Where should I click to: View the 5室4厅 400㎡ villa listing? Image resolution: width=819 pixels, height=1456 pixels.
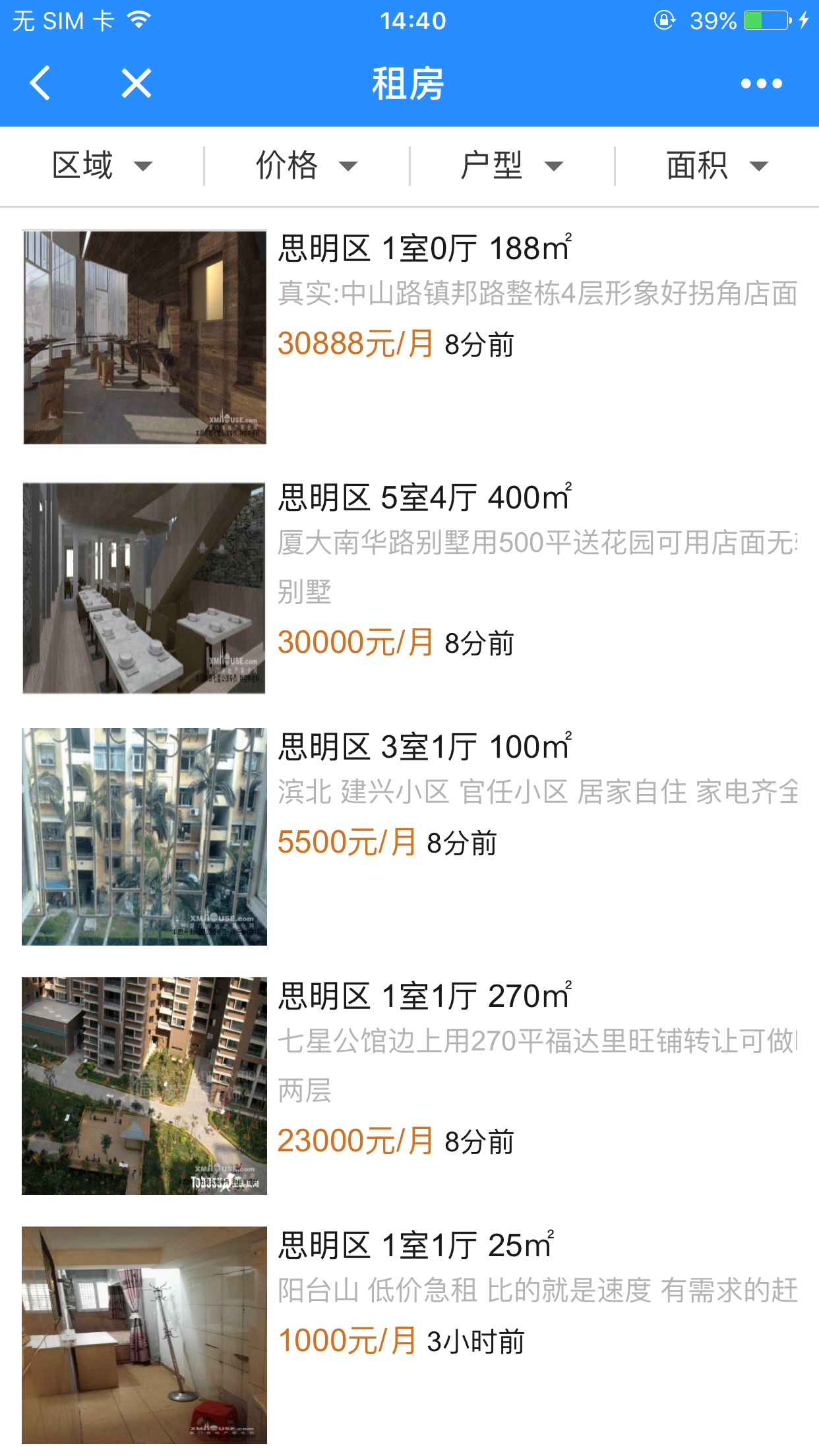[409, 587]
